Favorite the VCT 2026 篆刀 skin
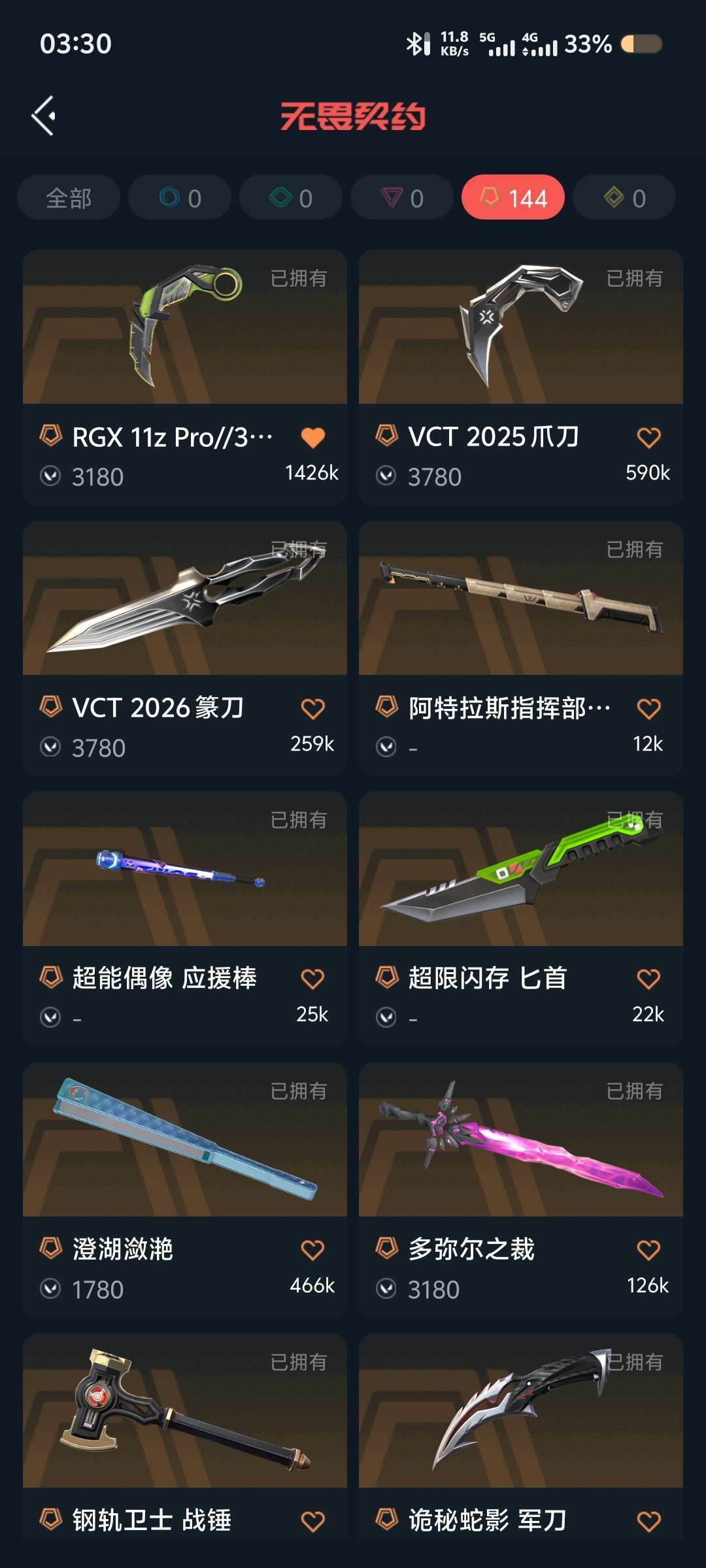Screen dimensions: 706x1568 coord(313,709)
